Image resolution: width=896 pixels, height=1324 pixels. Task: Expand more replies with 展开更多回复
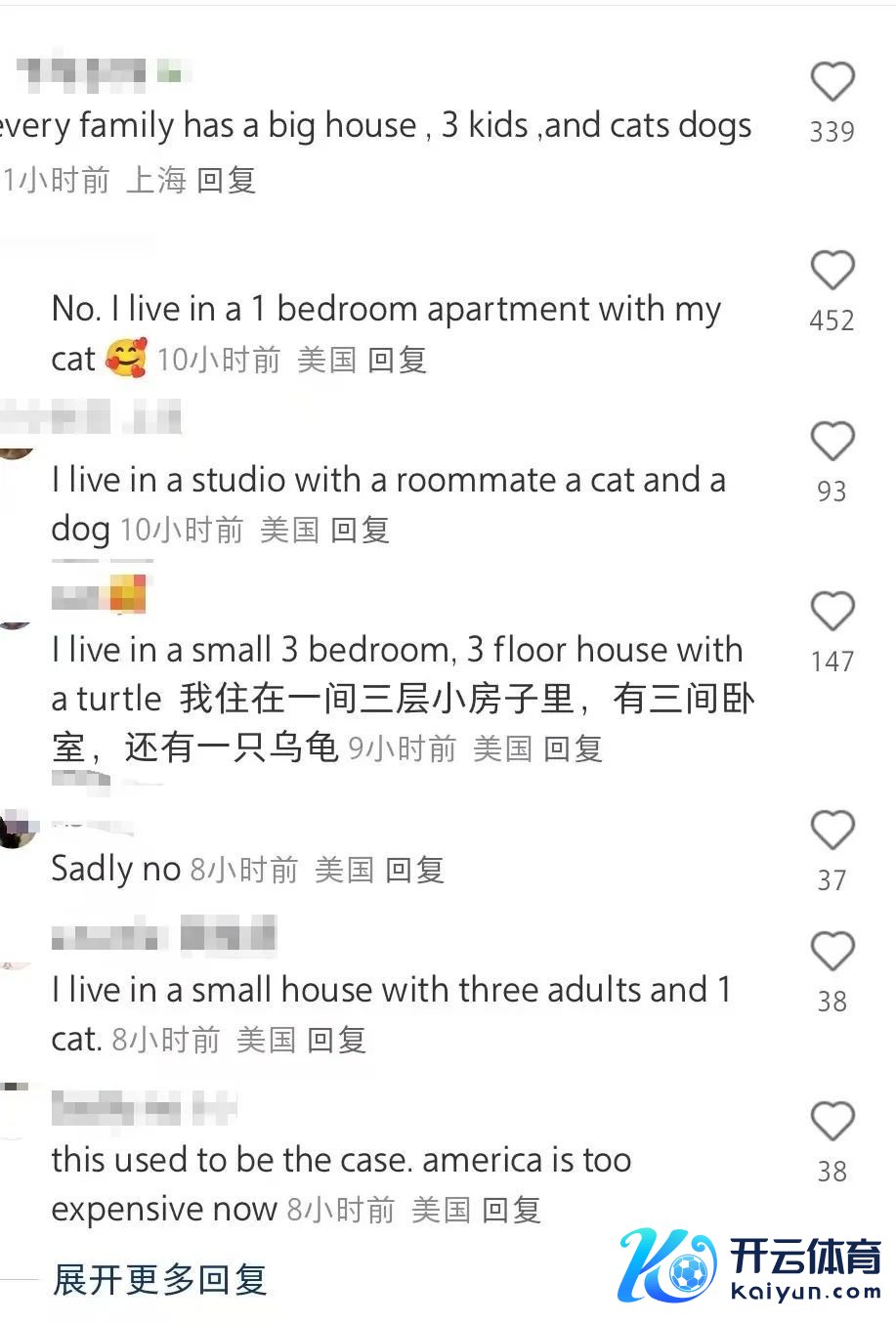pyautogui.click(x=159, y=1279)
